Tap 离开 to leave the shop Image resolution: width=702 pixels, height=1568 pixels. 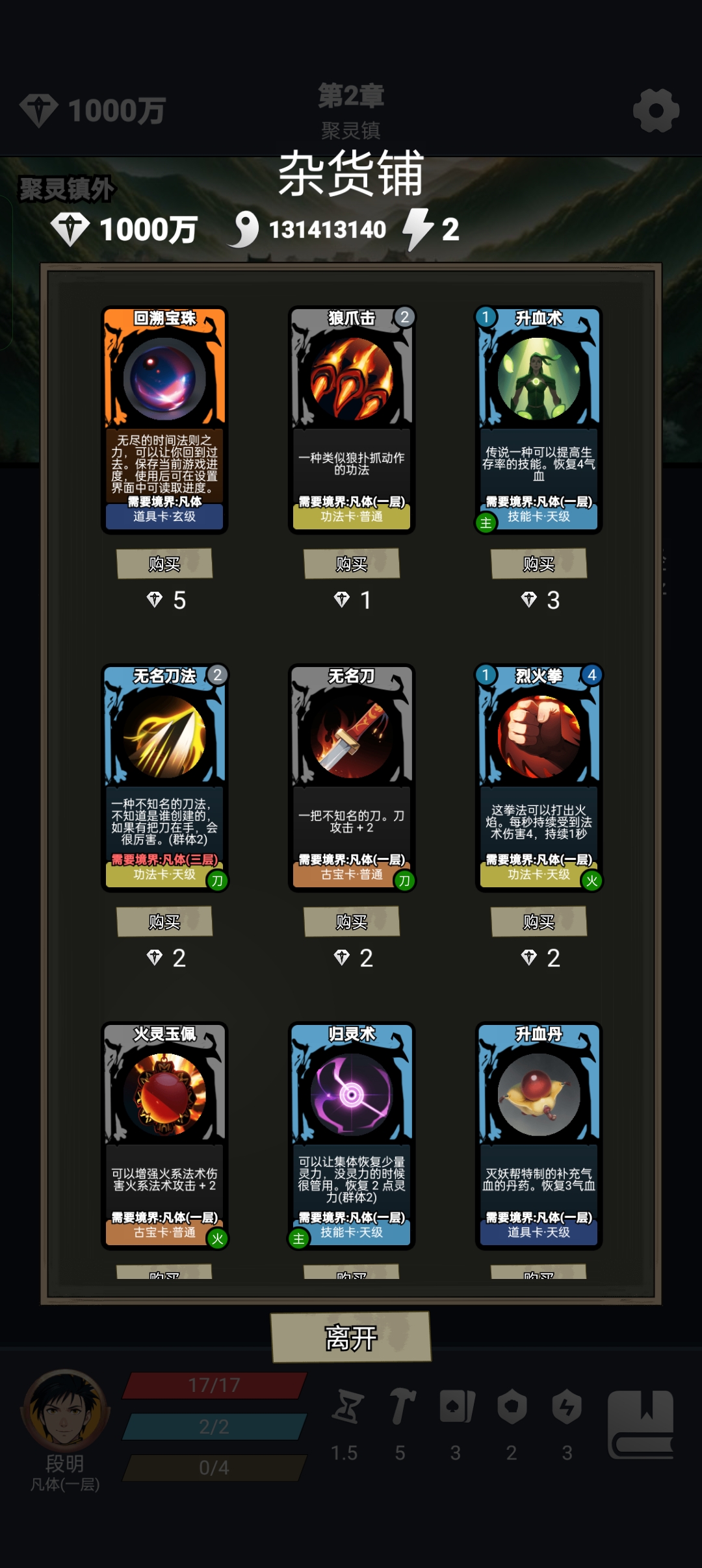click(x=351, y=1337)
